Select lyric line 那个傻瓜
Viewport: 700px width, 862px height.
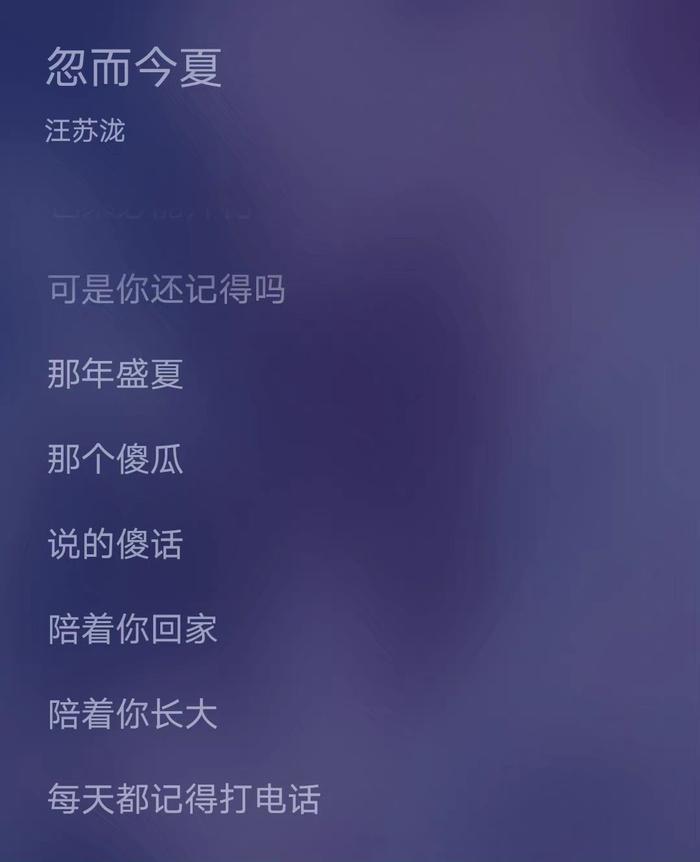[x=115, y=460]
